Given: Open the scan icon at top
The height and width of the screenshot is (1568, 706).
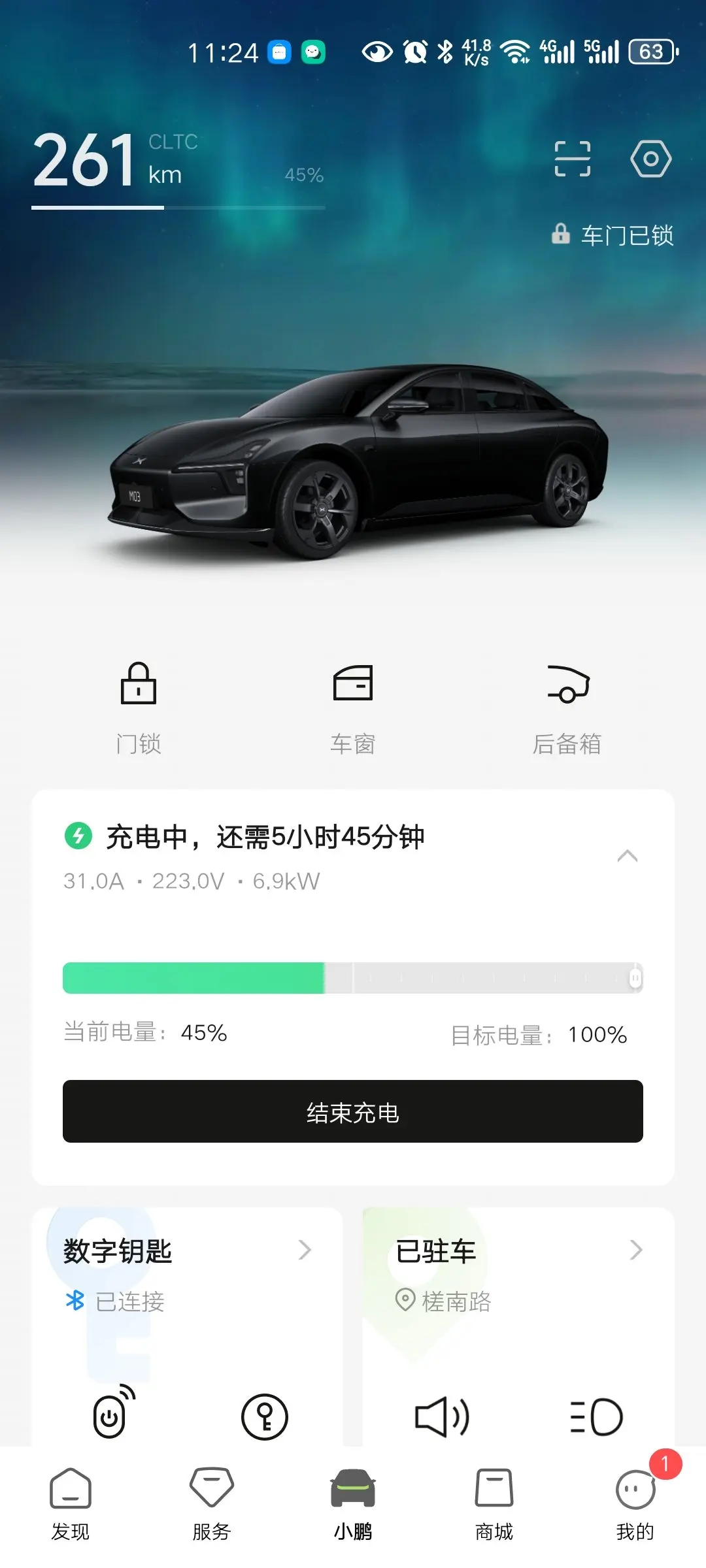Looking at the screenshot, I should pyautogui.click(x=572, y=159).
